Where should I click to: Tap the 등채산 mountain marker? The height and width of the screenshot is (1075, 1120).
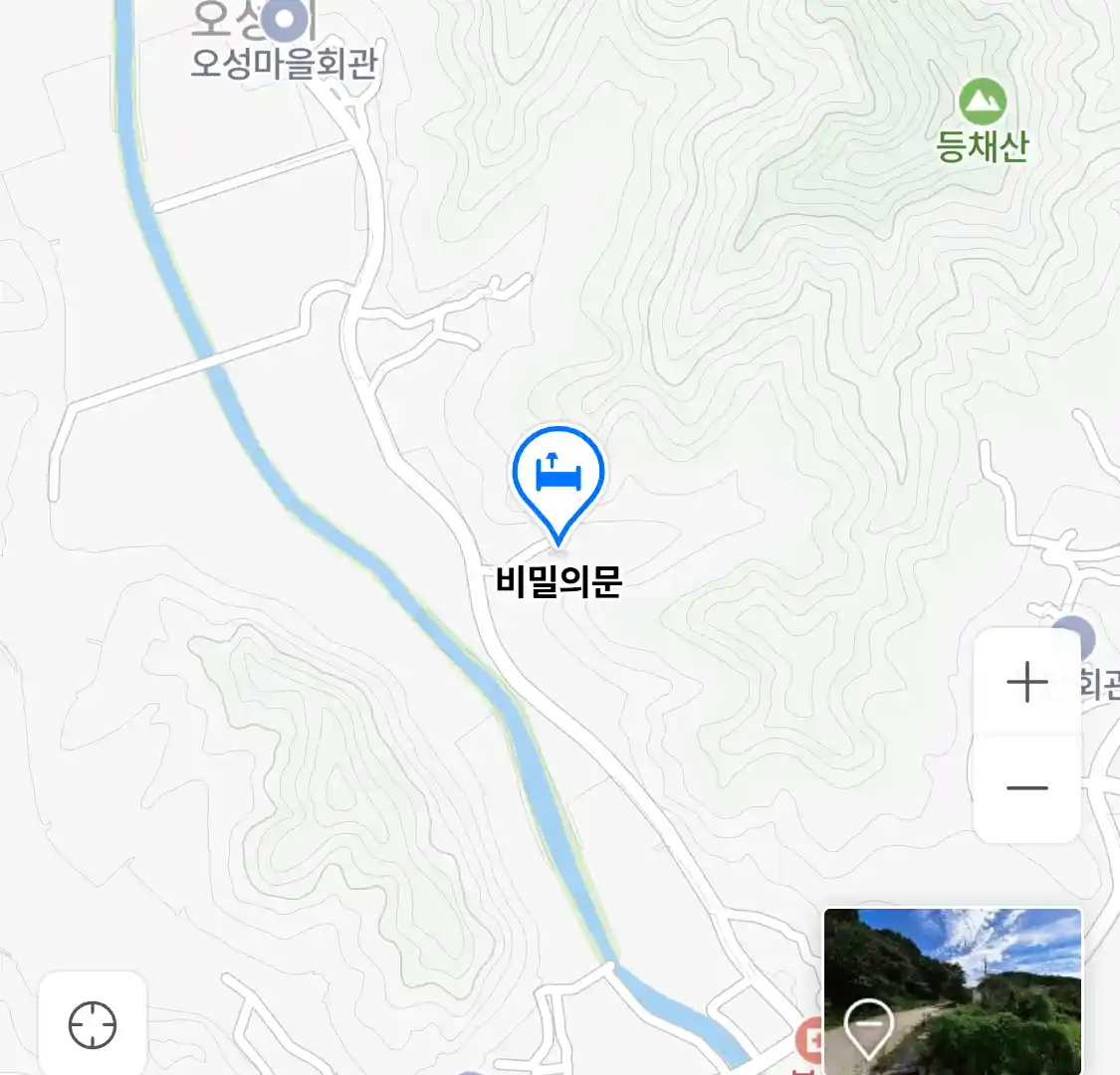point(983,103)
